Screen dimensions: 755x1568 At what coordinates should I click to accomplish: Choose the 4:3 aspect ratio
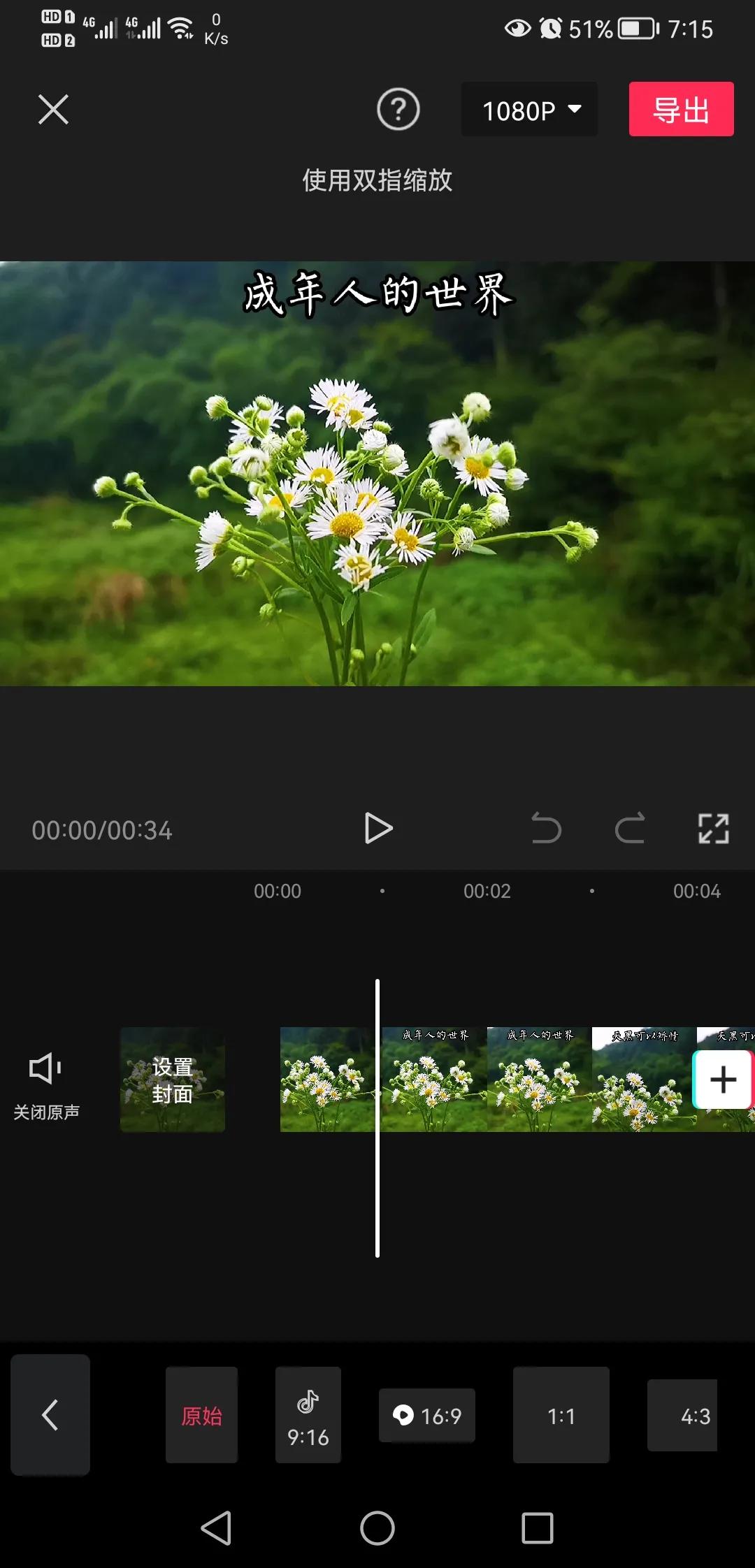pyautogui.click(x=683, y=1415)
